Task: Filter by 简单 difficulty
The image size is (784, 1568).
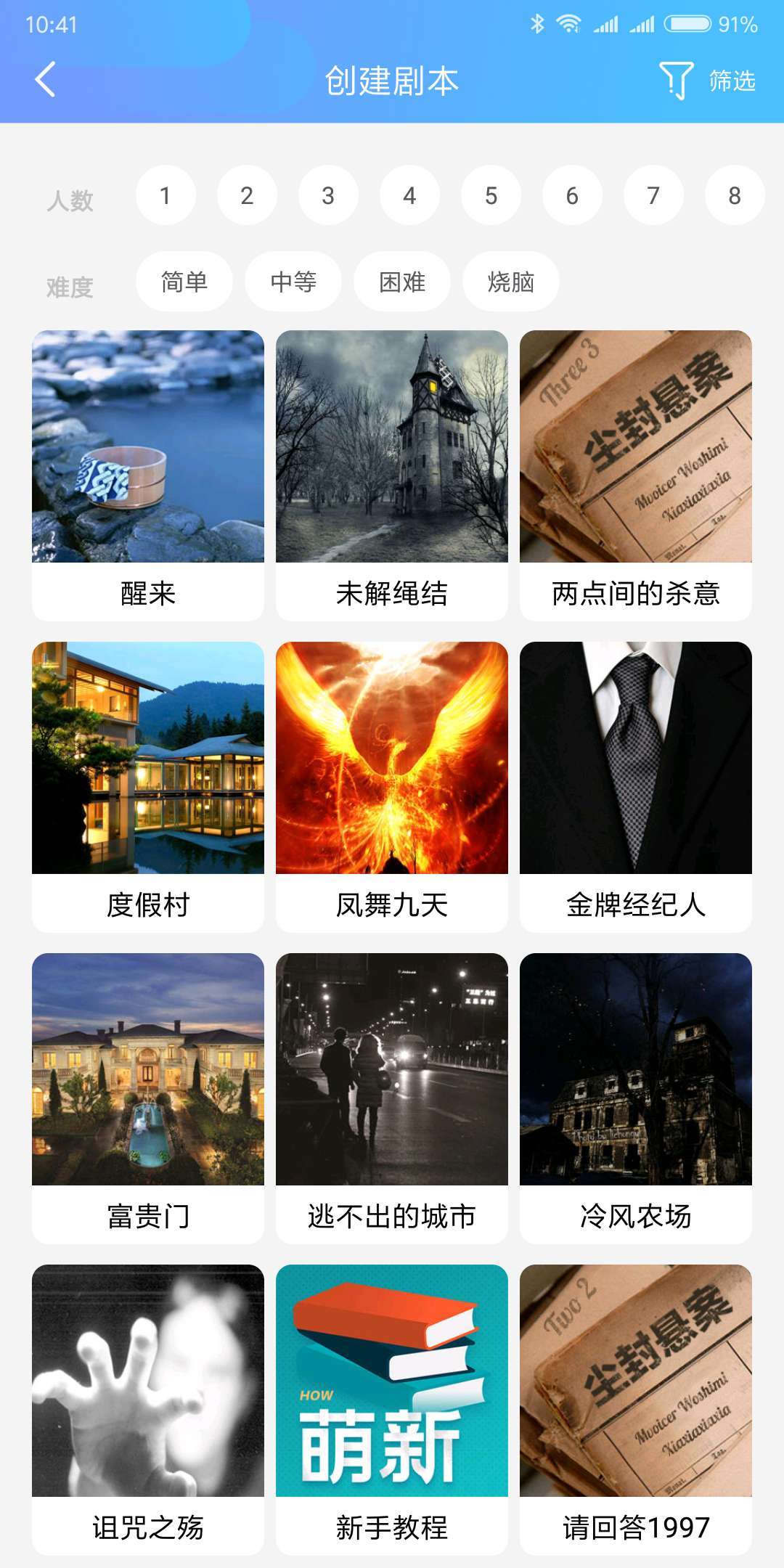Action: pyautogui.click(x=184, y=282)
